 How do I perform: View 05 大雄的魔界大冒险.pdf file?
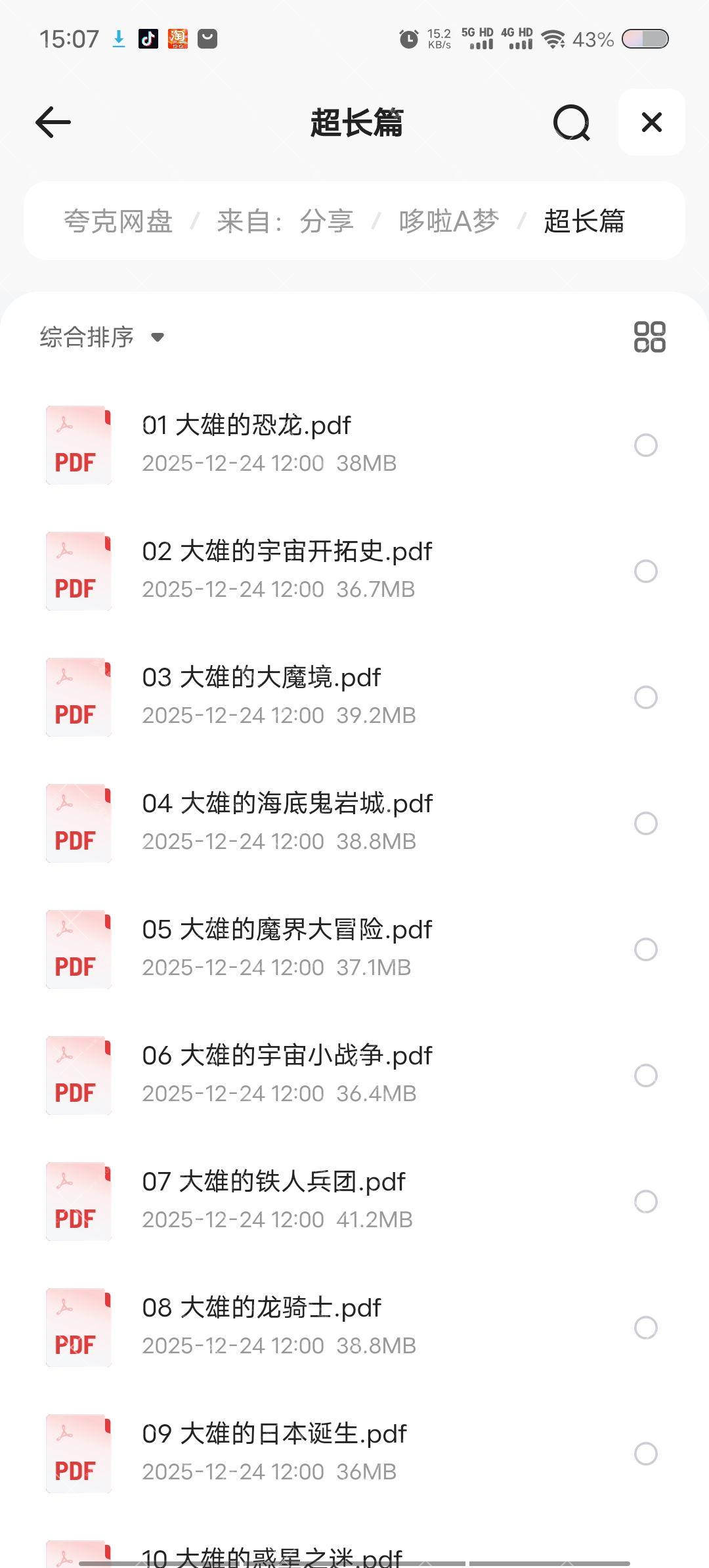click(x=287, y=930)
